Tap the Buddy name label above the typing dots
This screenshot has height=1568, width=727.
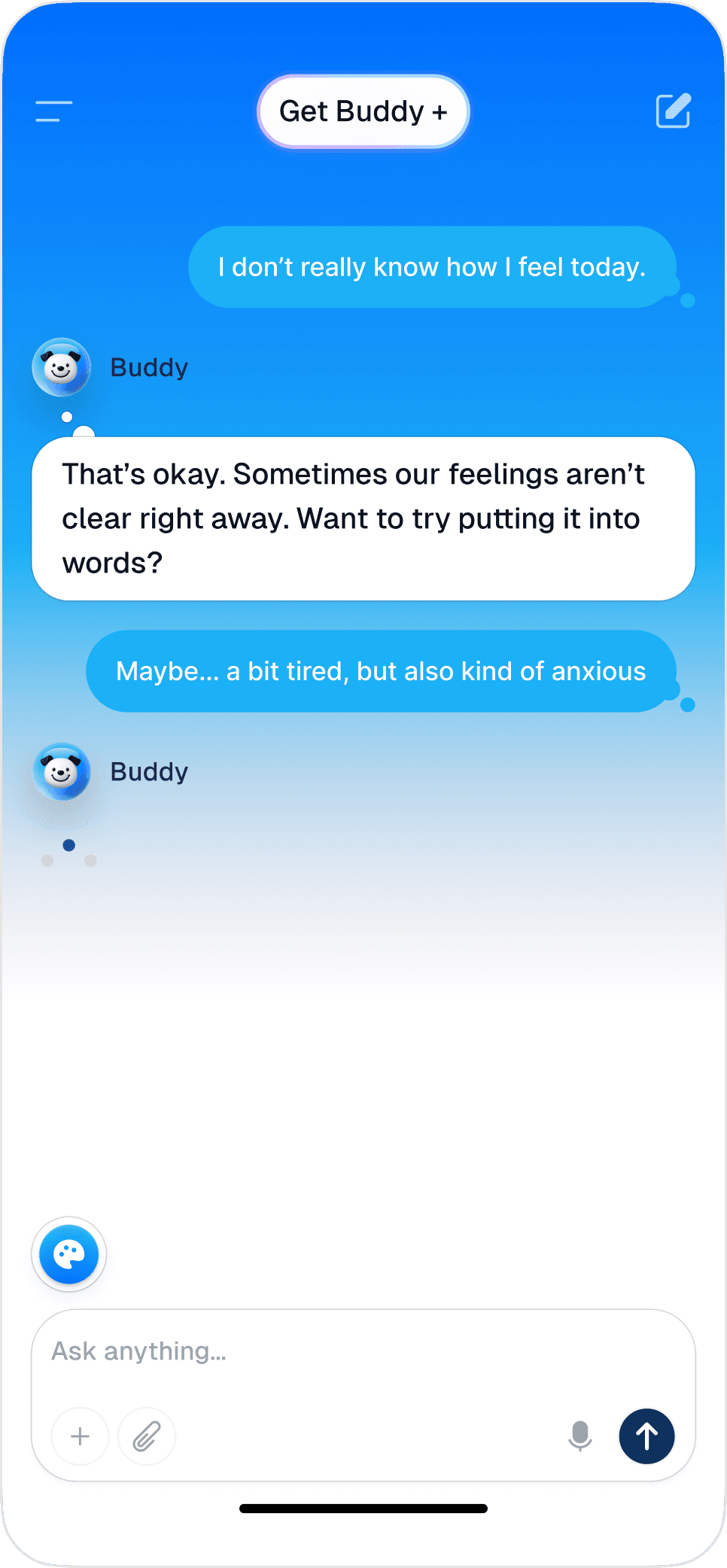(x=149, y=771)
